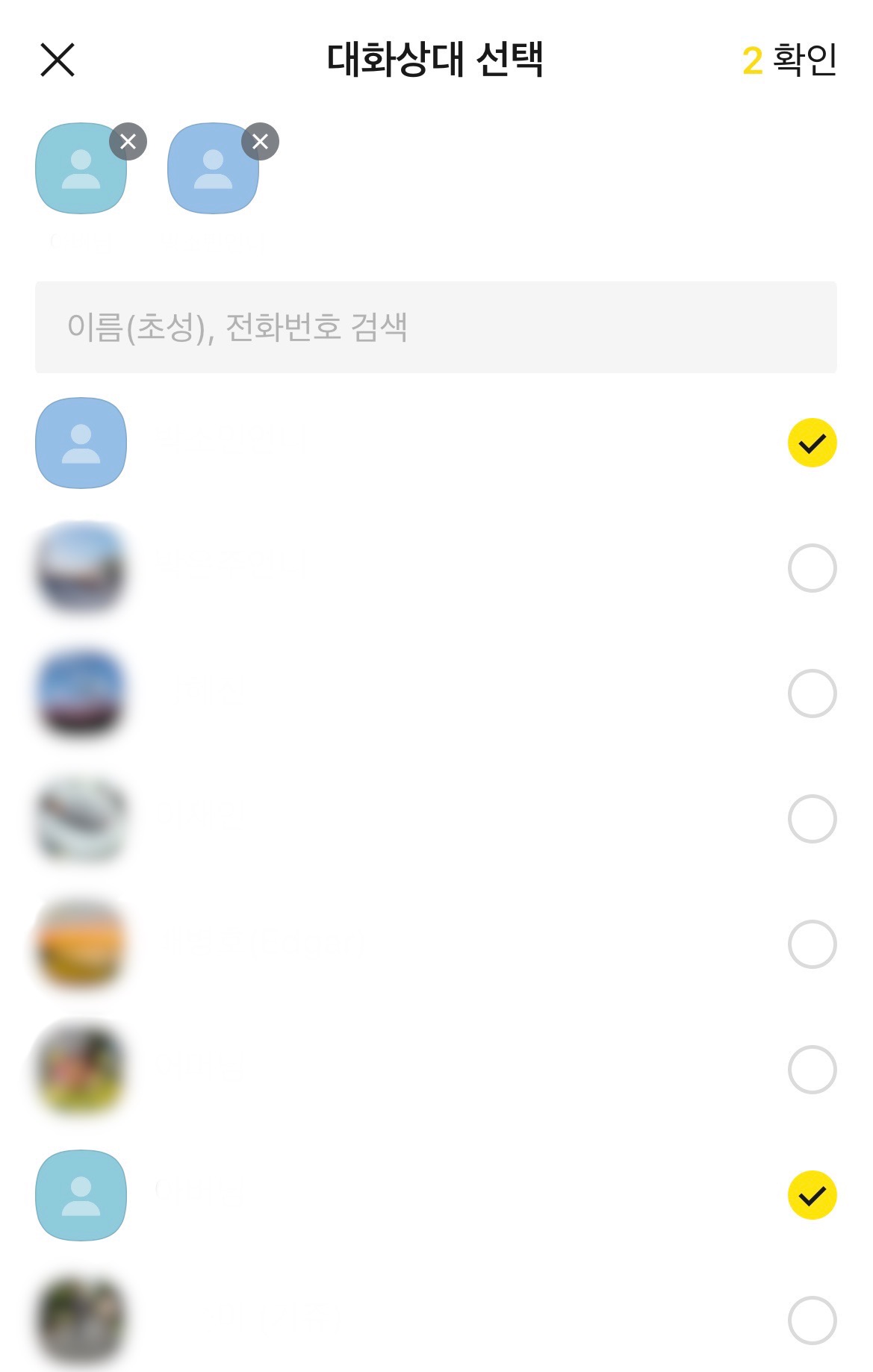The image size is (873, 1372).
Task: Click the close X icon at top left
Action: (59, 60)
